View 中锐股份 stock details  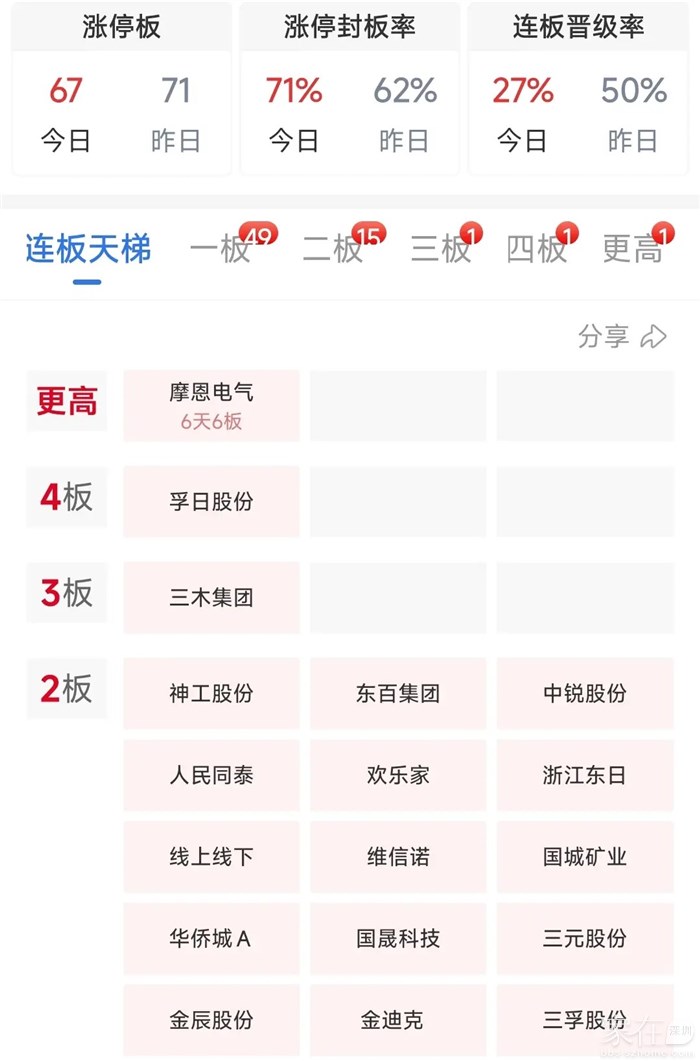click(x=585, y=693)
